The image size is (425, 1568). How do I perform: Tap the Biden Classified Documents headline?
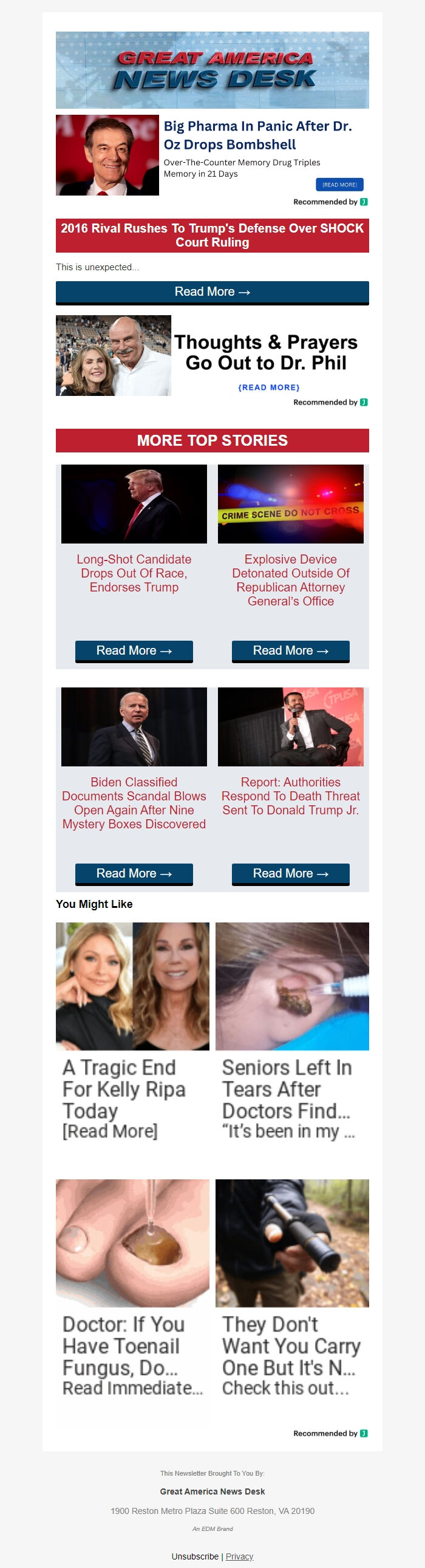pos(134,803)
